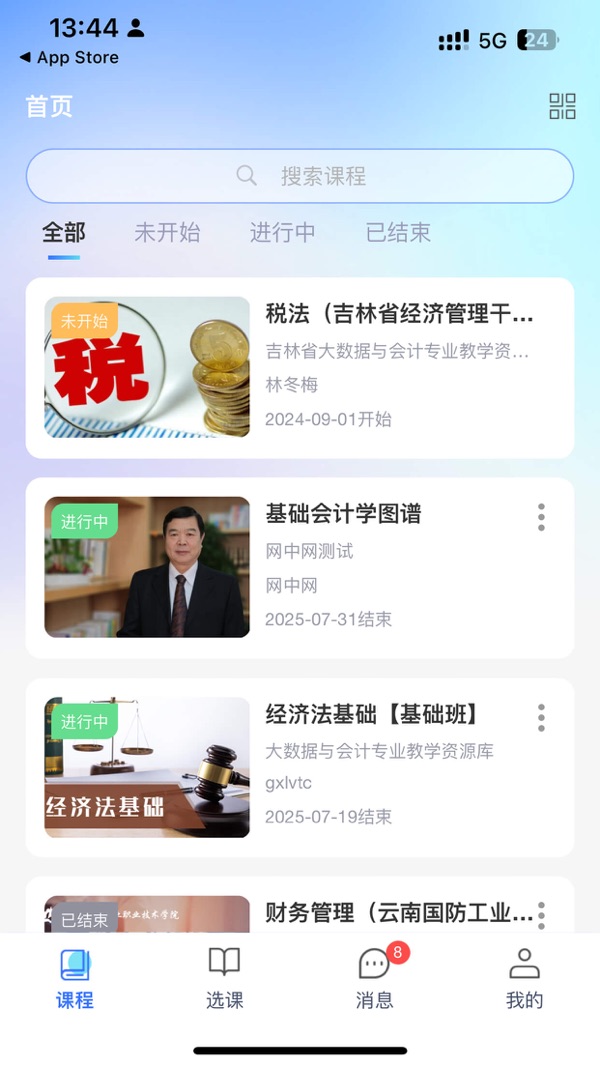Open the QR code scanner icon
The height and width of the screenshot is (1067, 600).
tap(562, 106)
